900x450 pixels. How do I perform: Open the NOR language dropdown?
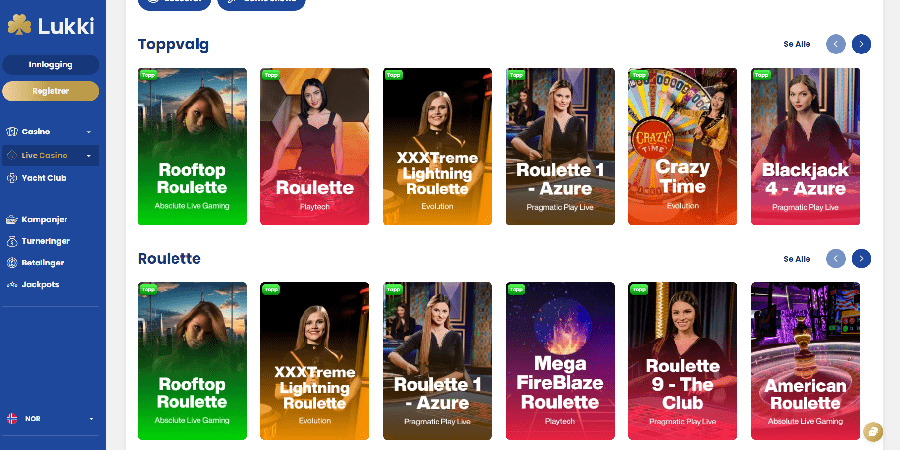51,419
